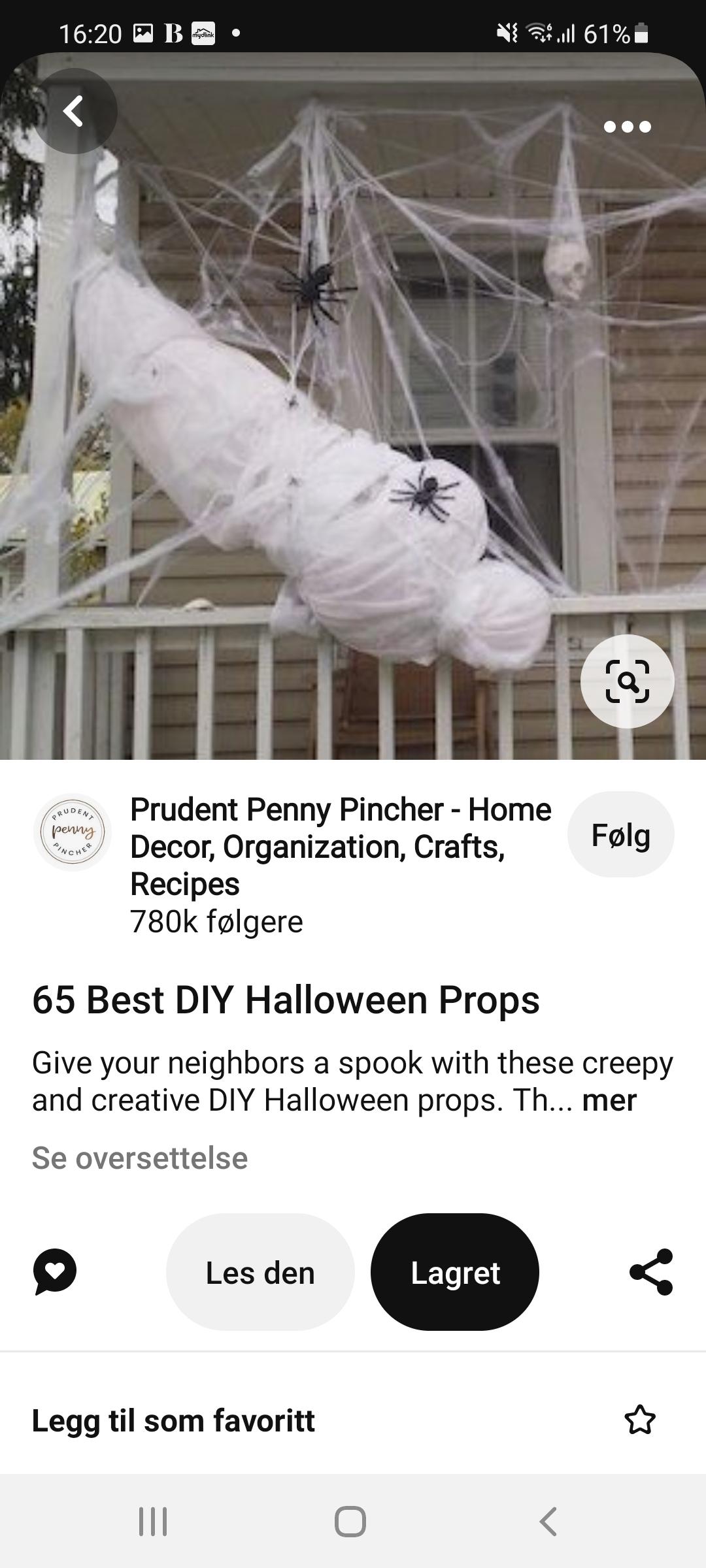Go back using the top-left arrow
The image size is (706, 1568).
(75, 111)
